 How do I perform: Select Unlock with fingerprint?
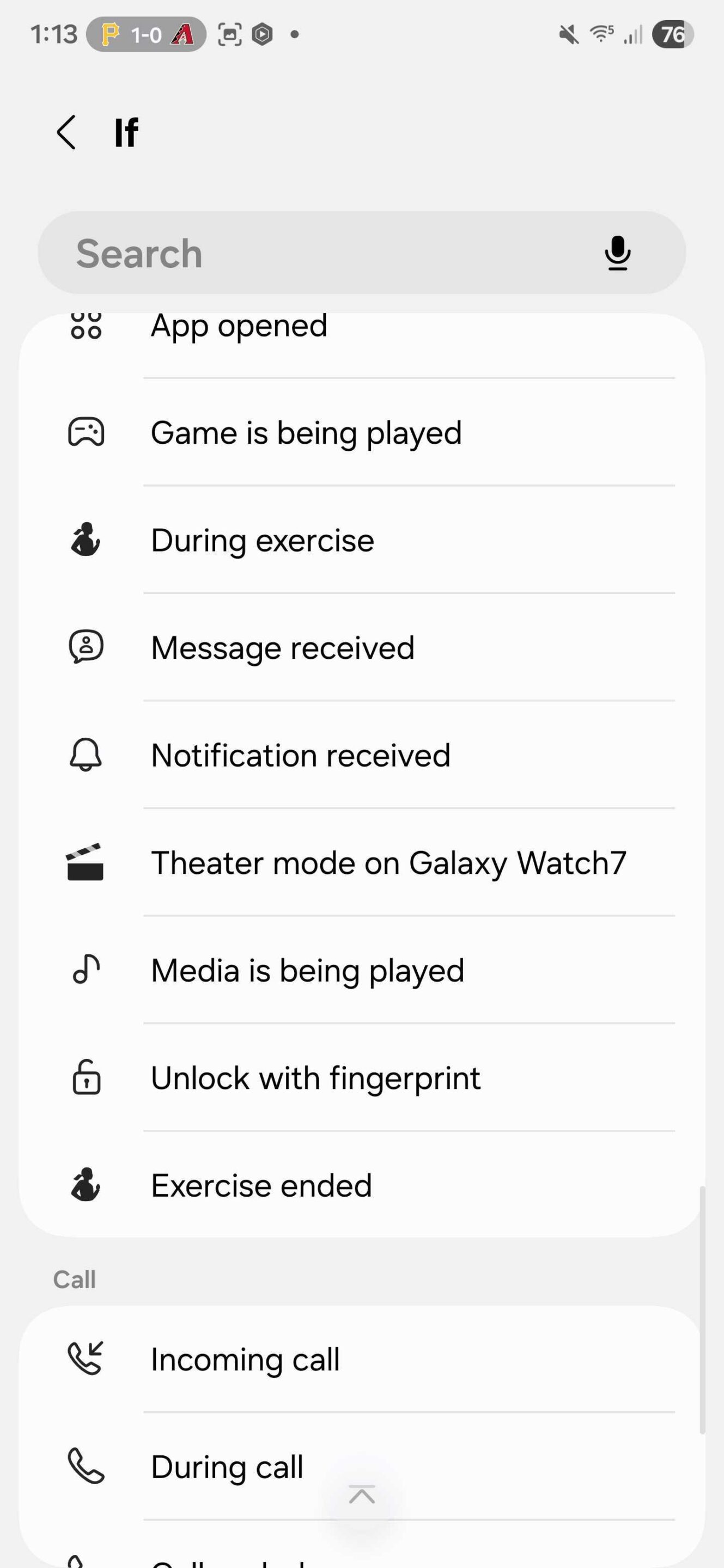tap(315, 1078)
